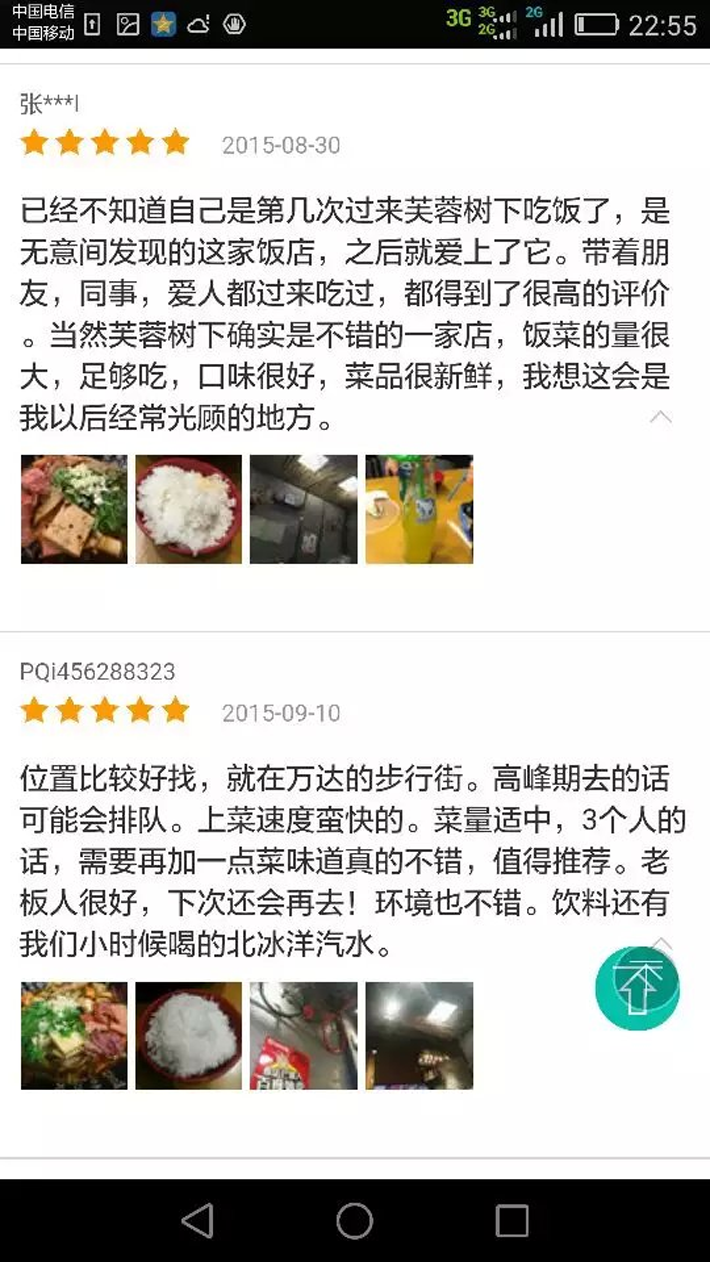Jump back to top with the green arrow button
Viewport: 710px width, 1262px height.
tap(637, 989)
